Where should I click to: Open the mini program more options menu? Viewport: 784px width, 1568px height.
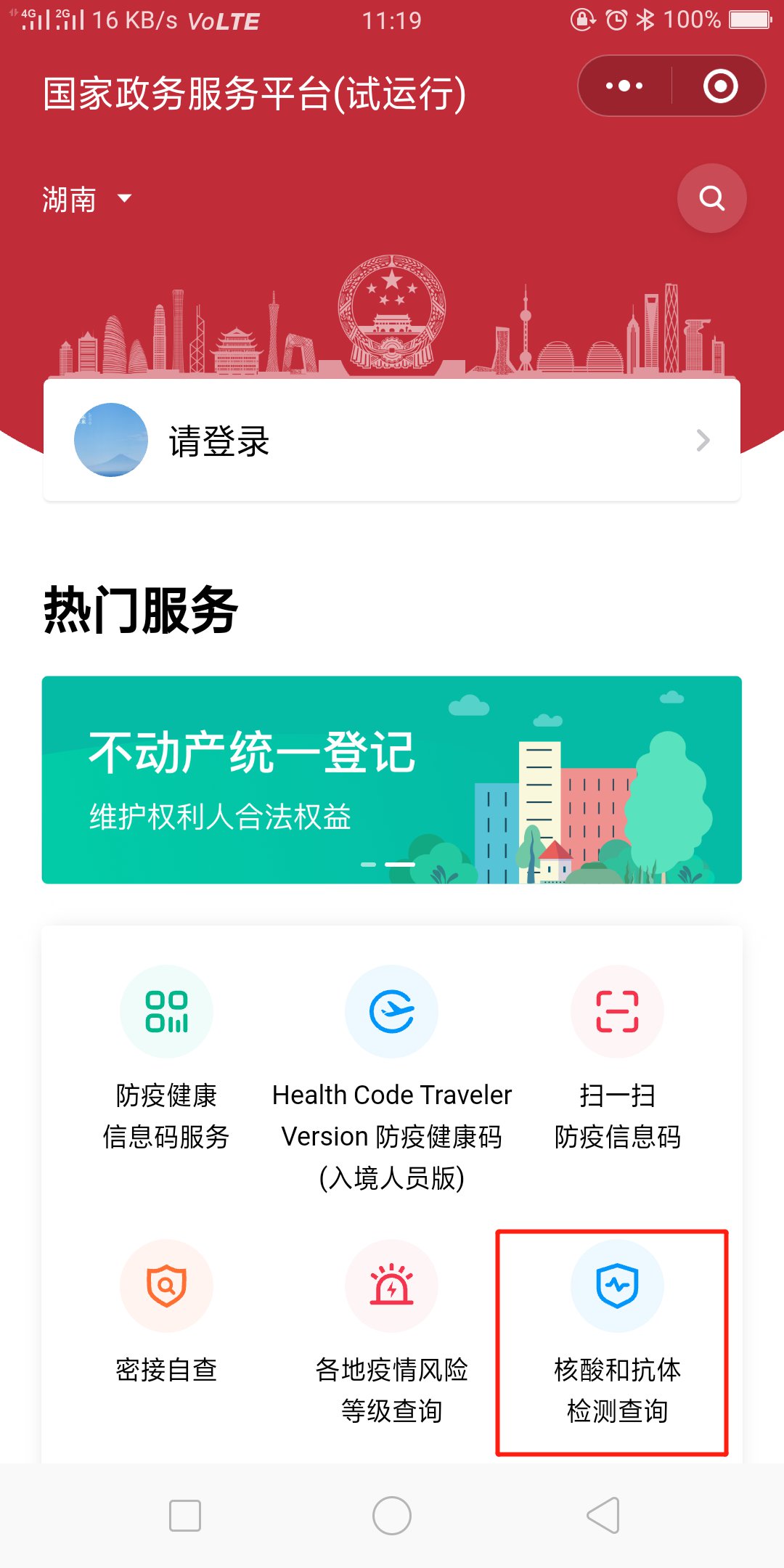point(624,86)
